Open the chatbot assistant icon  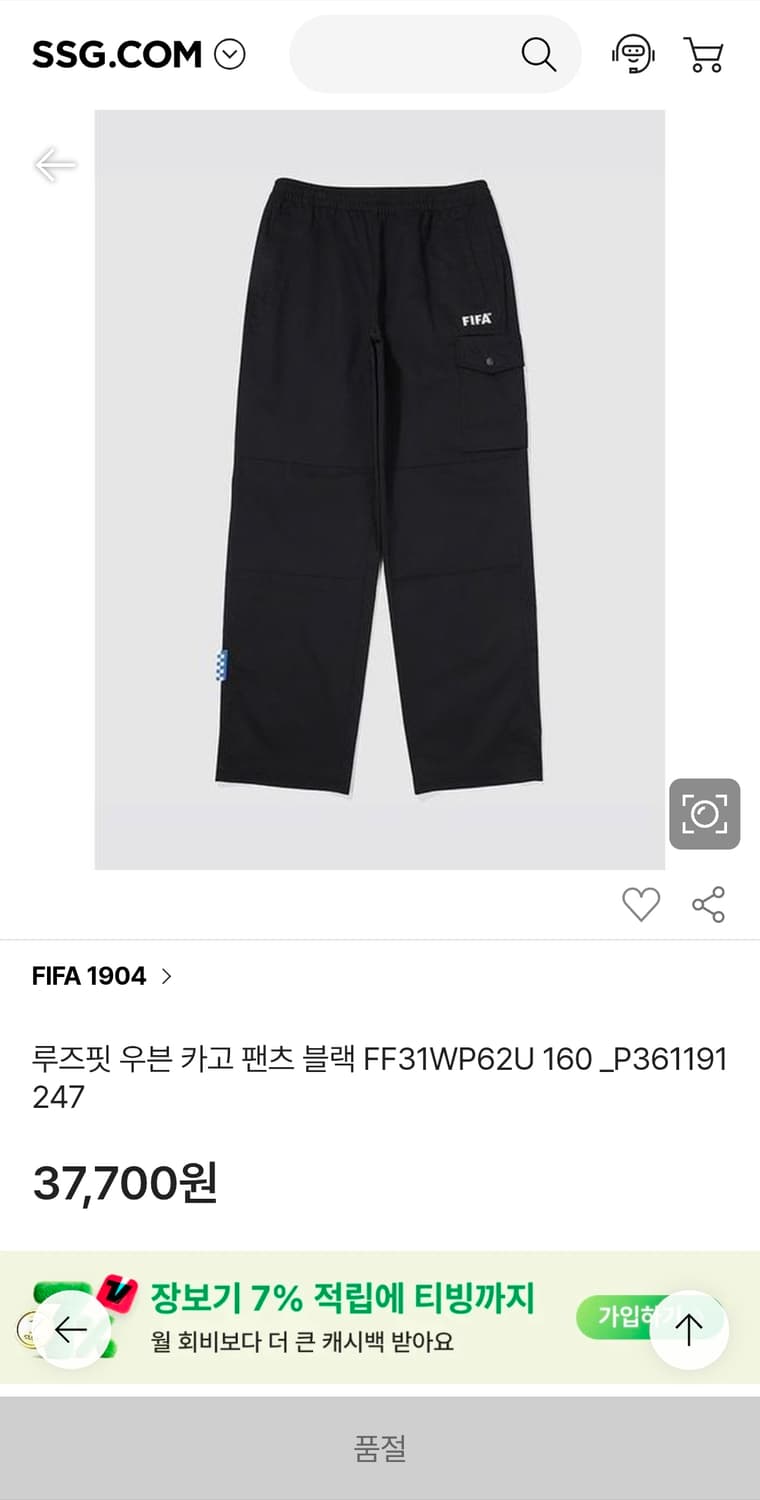(x=633, y=54)
